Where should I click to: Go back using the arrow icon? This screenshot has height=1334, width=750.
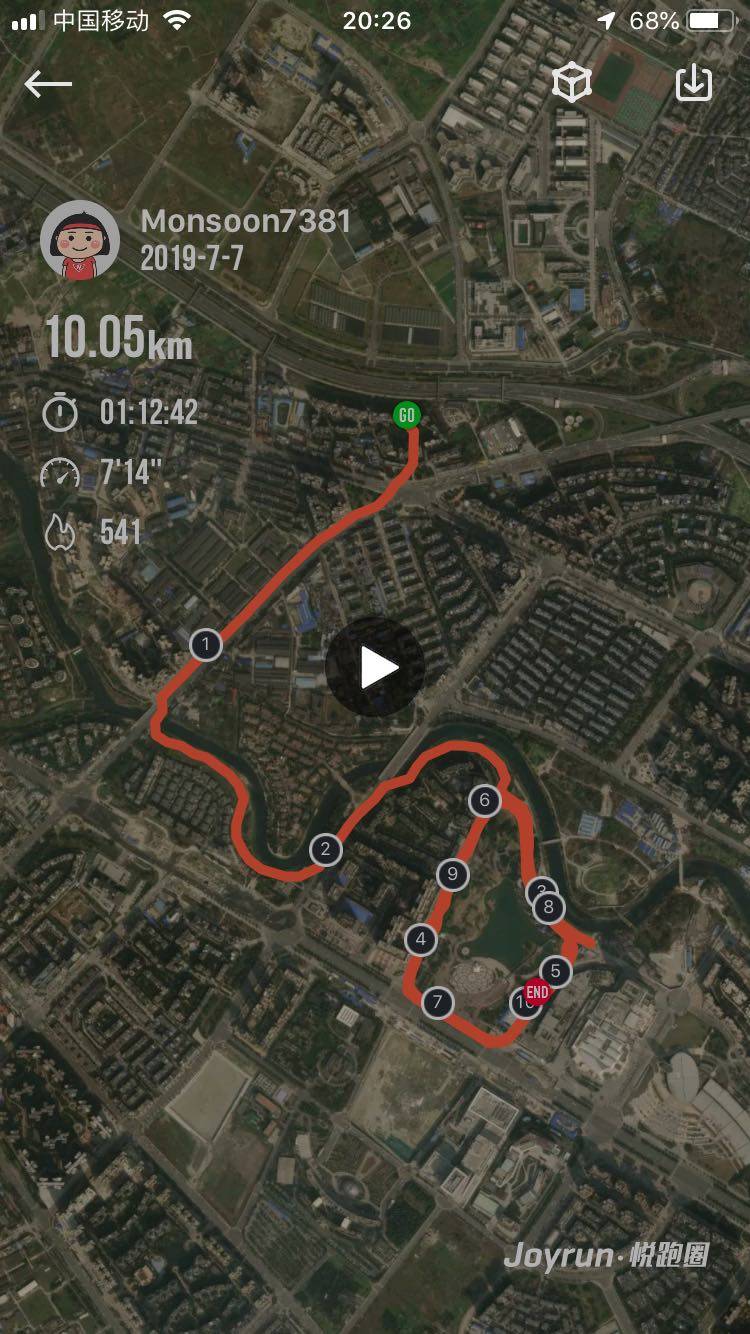coord(48,84)
